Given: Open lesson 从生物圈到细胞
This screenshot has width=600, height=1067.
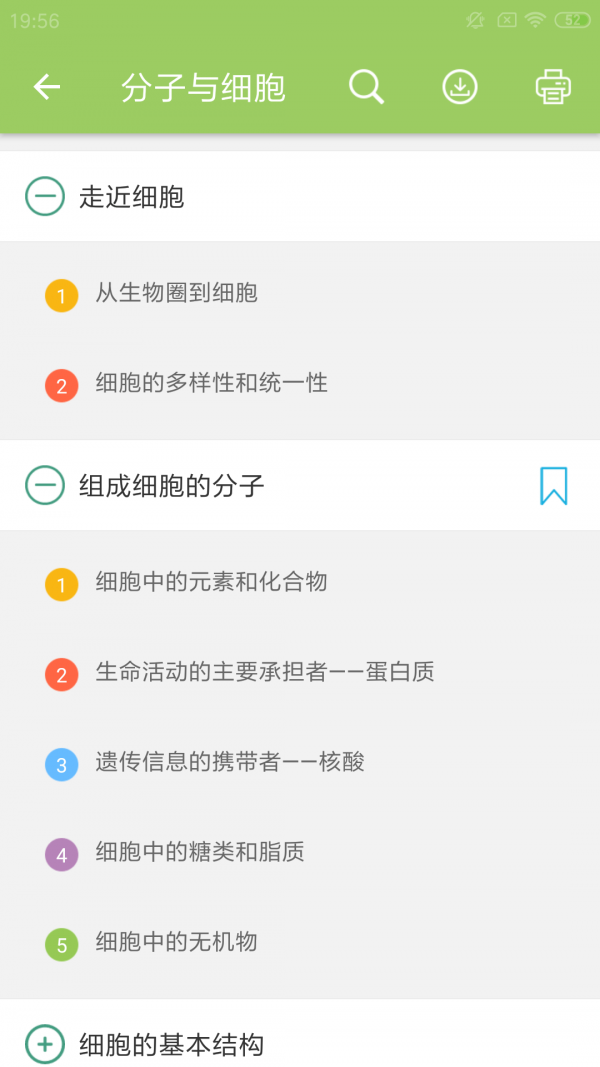Looking at the screenshot, I should click(x=176, y=293).
